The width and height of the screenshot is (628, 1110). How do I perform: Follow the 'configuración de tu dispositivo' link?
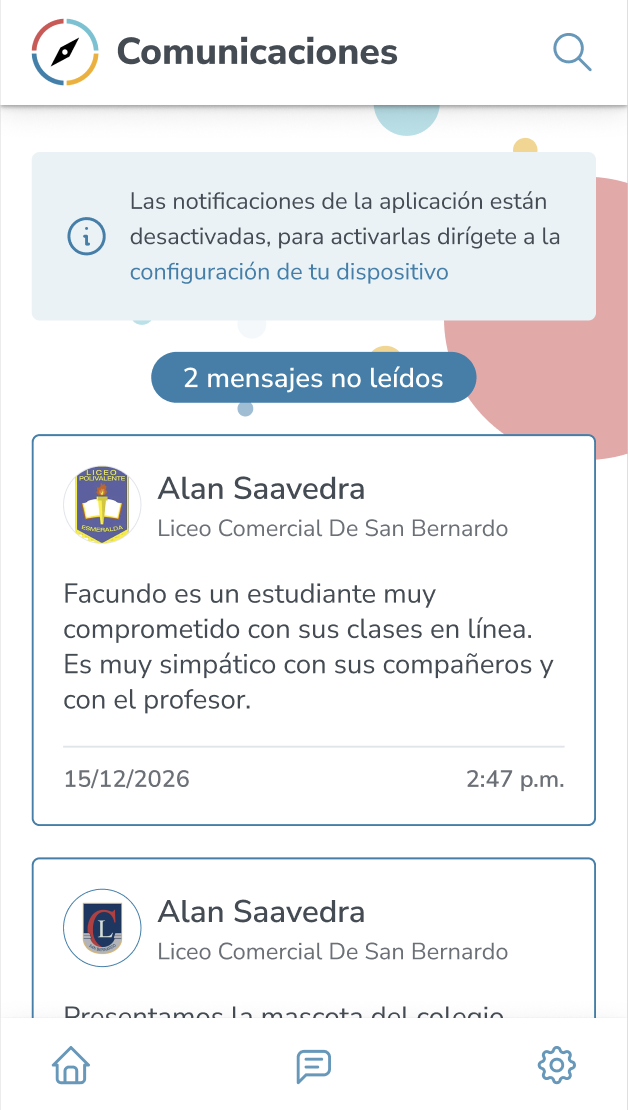[289, 272]
